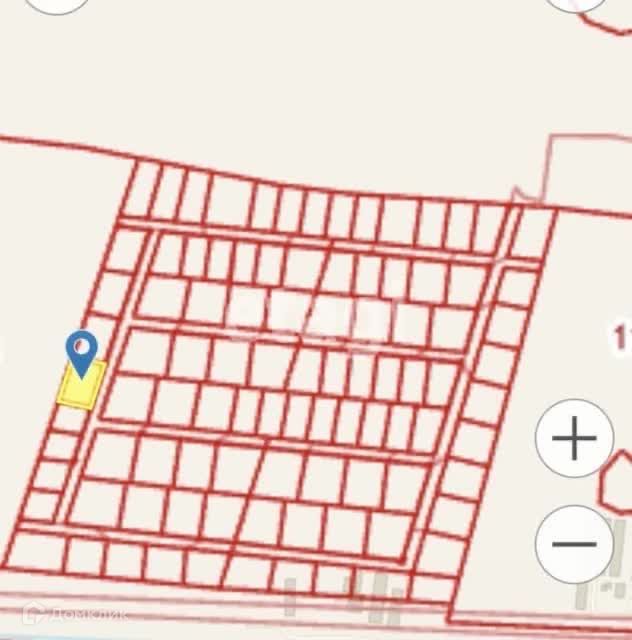This screenshot has height=640, width=632.
Task: Zoom out of the map
Action: tap(574, 544)
